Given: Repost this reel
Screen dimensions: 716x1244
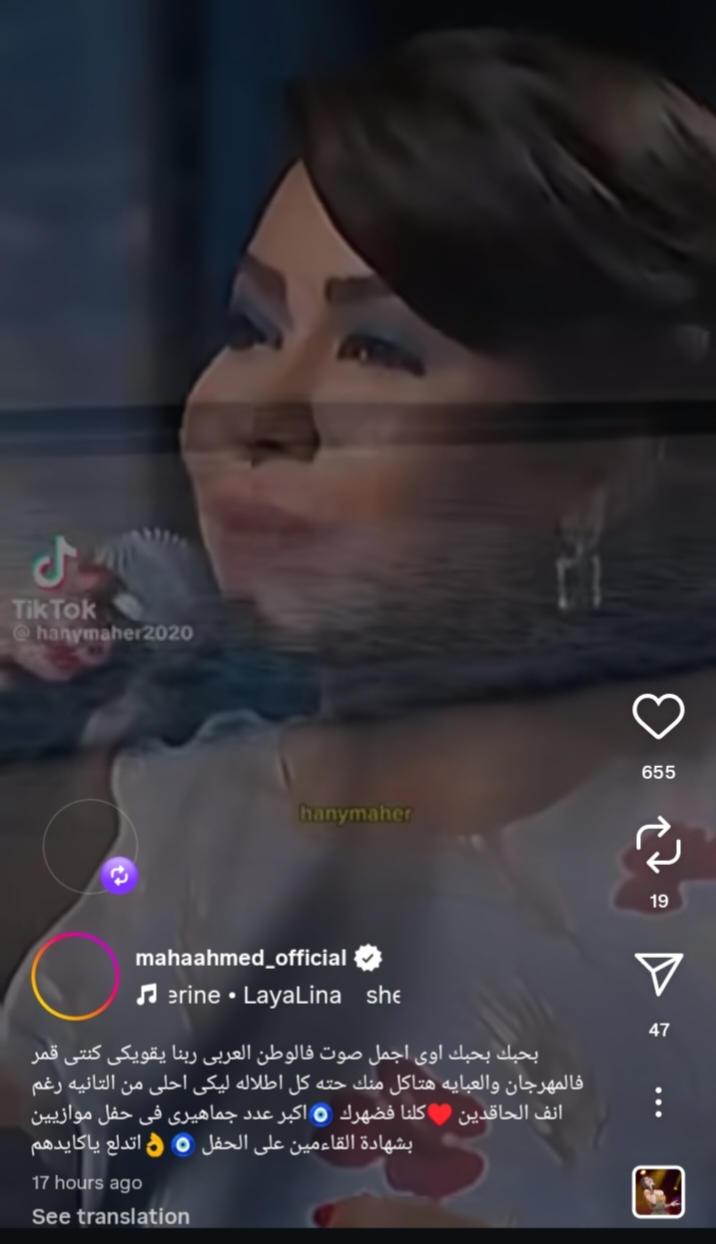Looking at the screenshot, I should [658, 845].
